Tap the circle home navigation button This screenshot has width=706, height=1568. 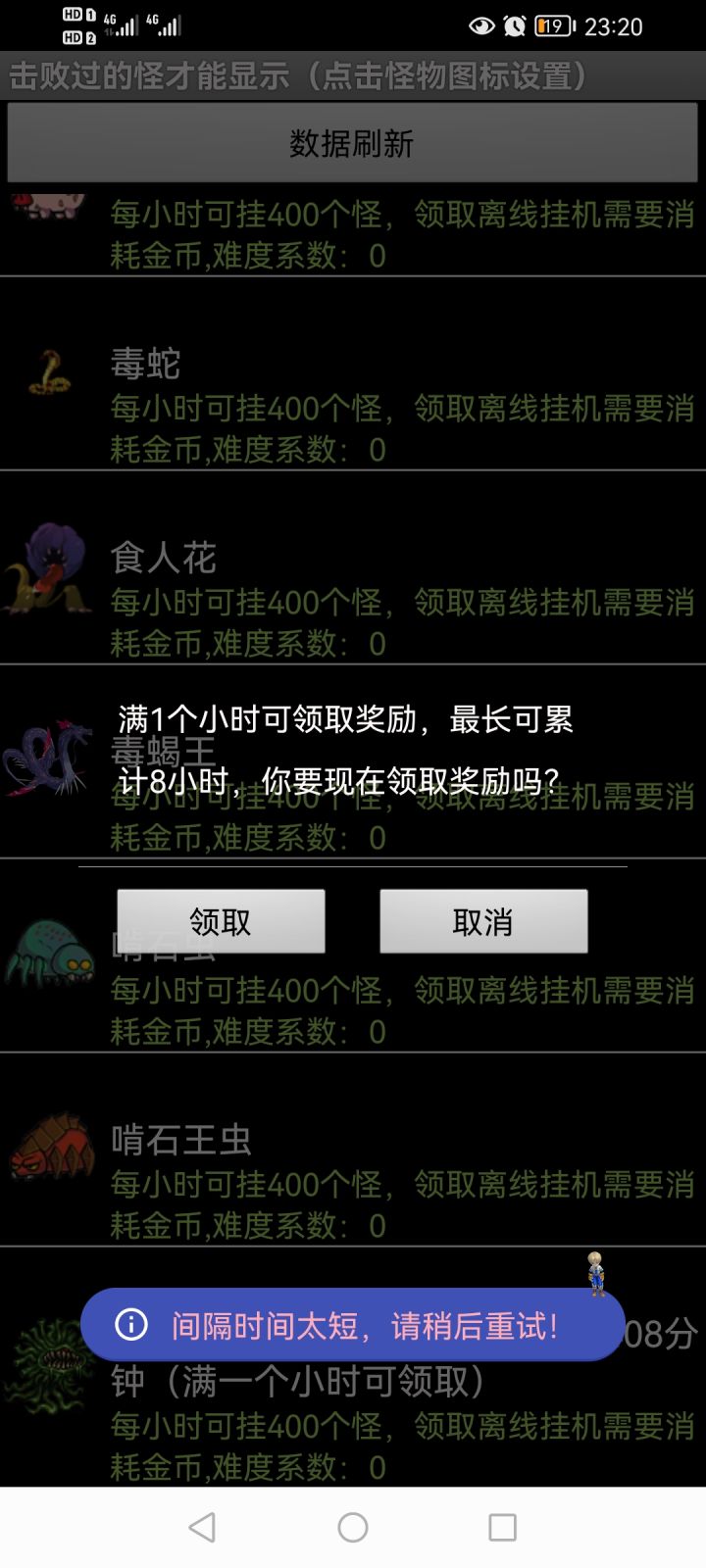(x=353, y=1527)
